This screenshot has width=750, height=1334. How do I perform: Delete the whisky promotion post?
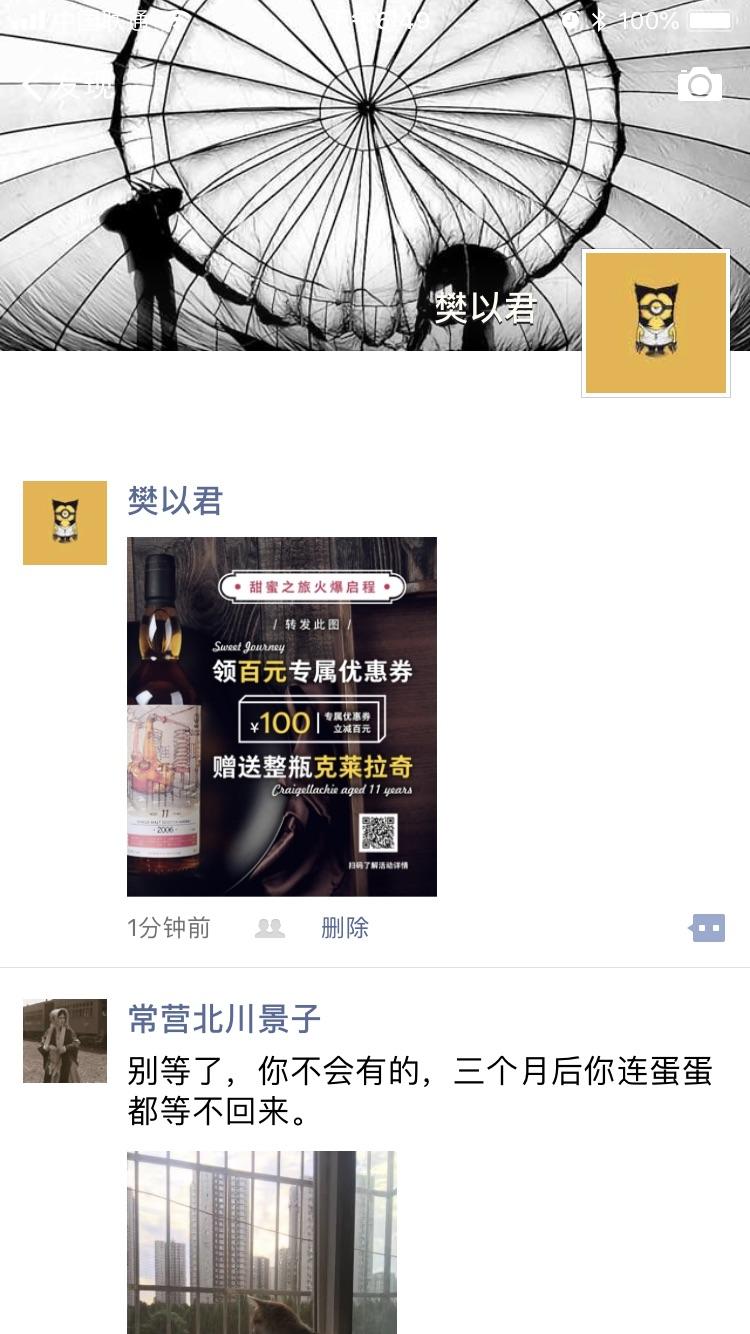346,928
